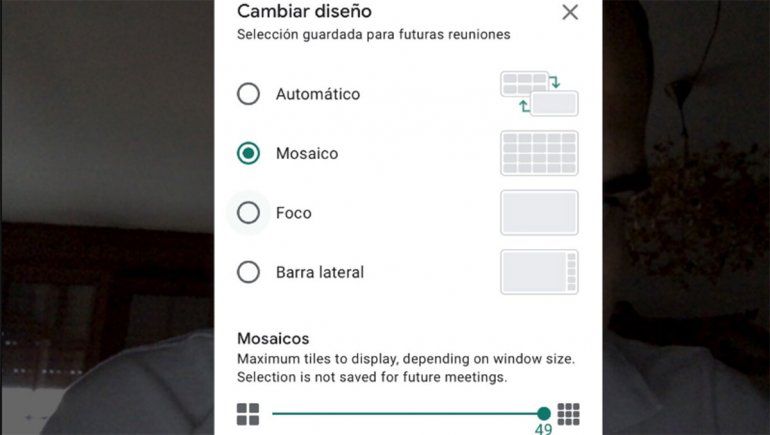Pick the Barra lateral layout
Image resolution: width=770 pixels, height=435 pixels.
248,272
